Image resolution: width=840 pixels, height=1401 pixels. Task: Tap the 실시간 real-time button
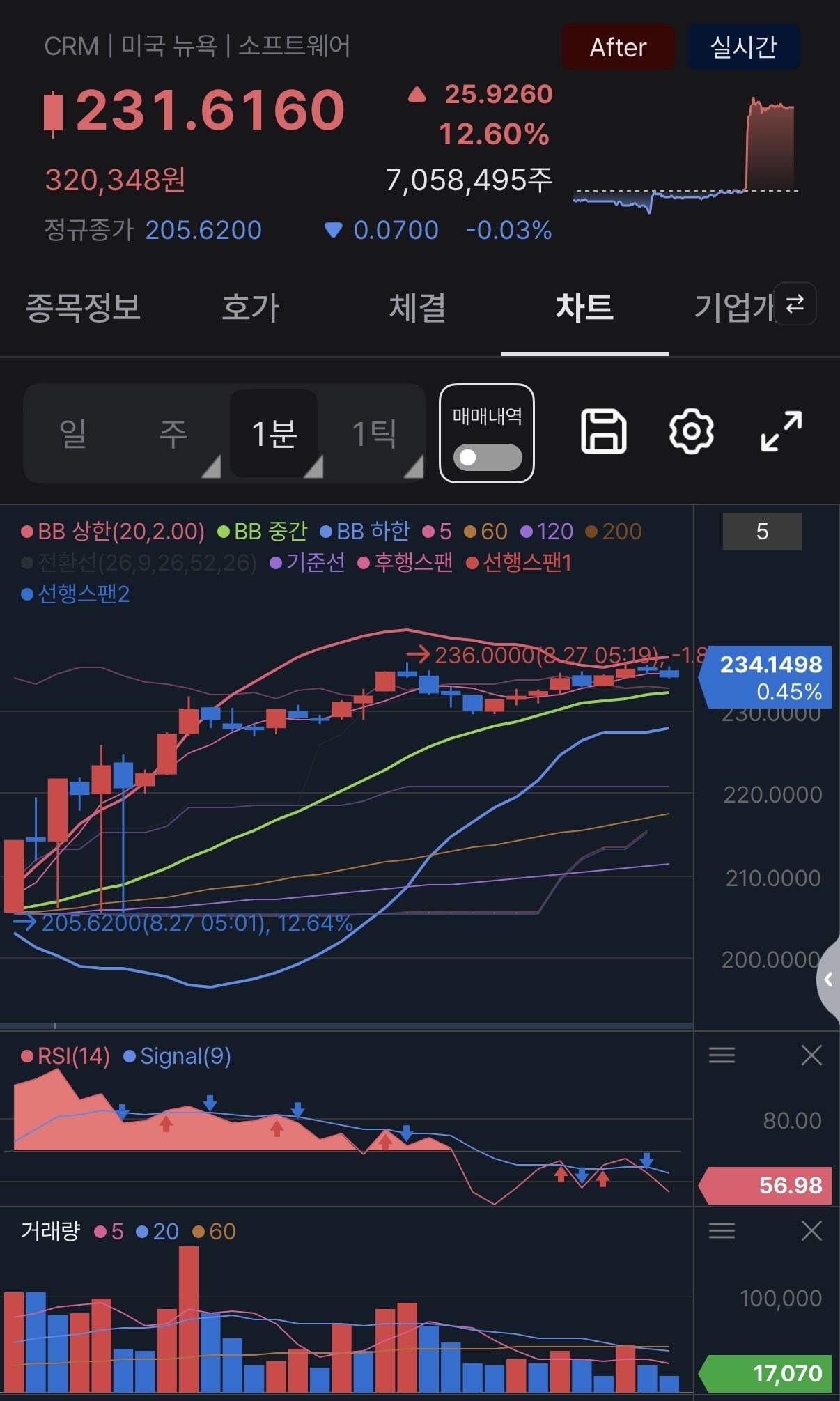[x=743, y=47]
